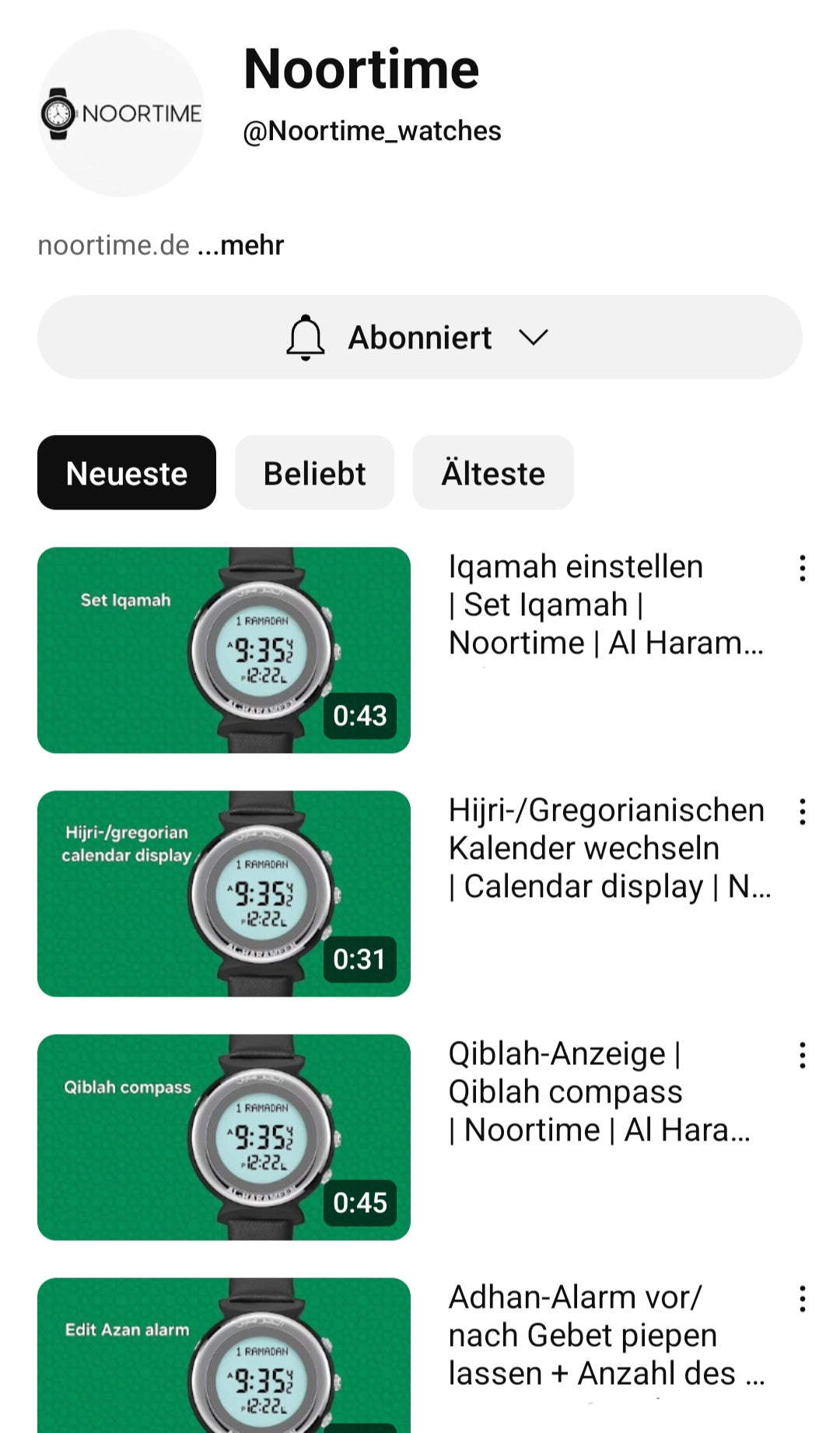Show options for Qiblah-Anzeige video
Image resolution: width=840 pixels, height=1433 pixels.
click(802, 1056)
